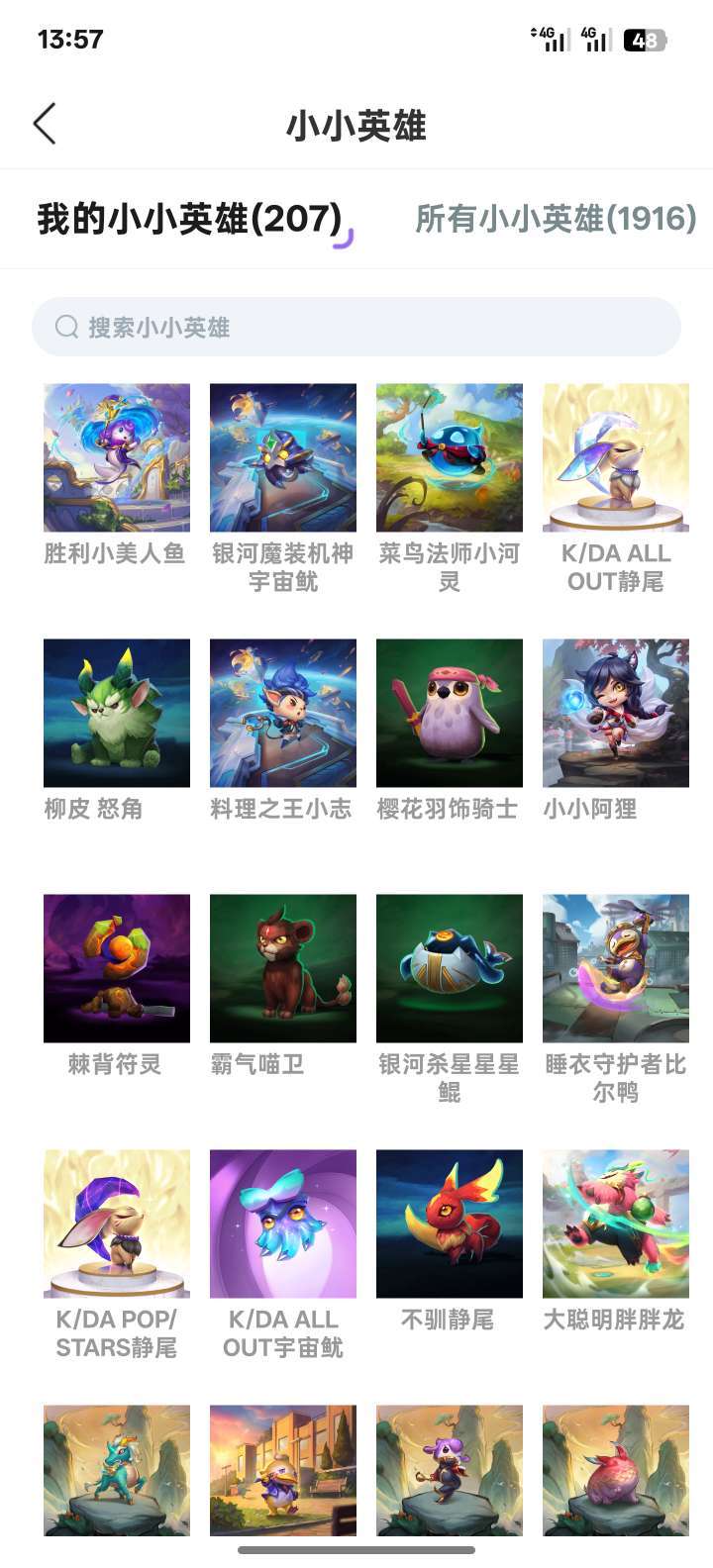Tap the 搜索小小英雄 search field
Viewport: 713px width, 1568px height.
[x=356, y=326]
